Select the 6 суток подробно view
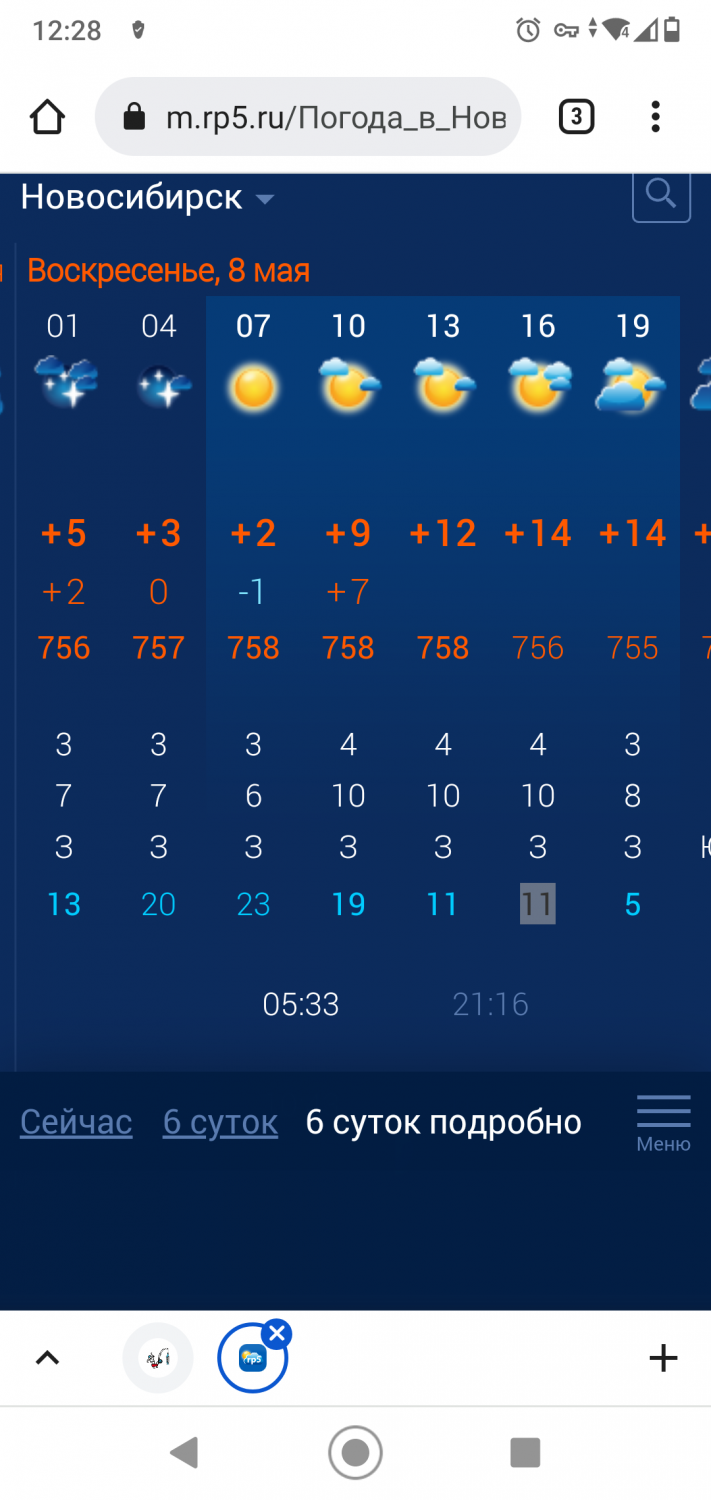Viewport: 711px width, 1500px height. tap(443, 1122)
